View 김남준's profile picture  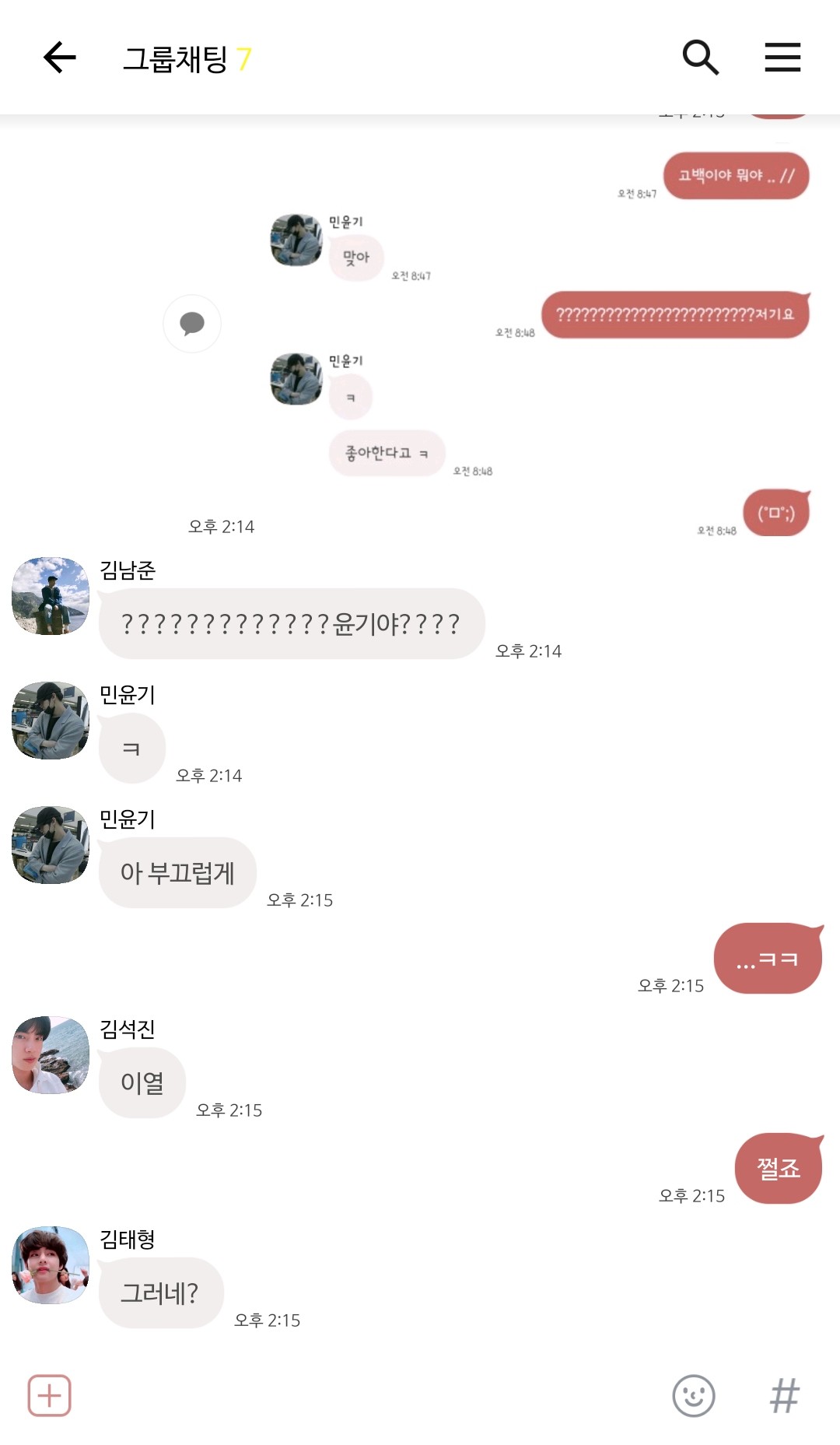tap(51, 596)
